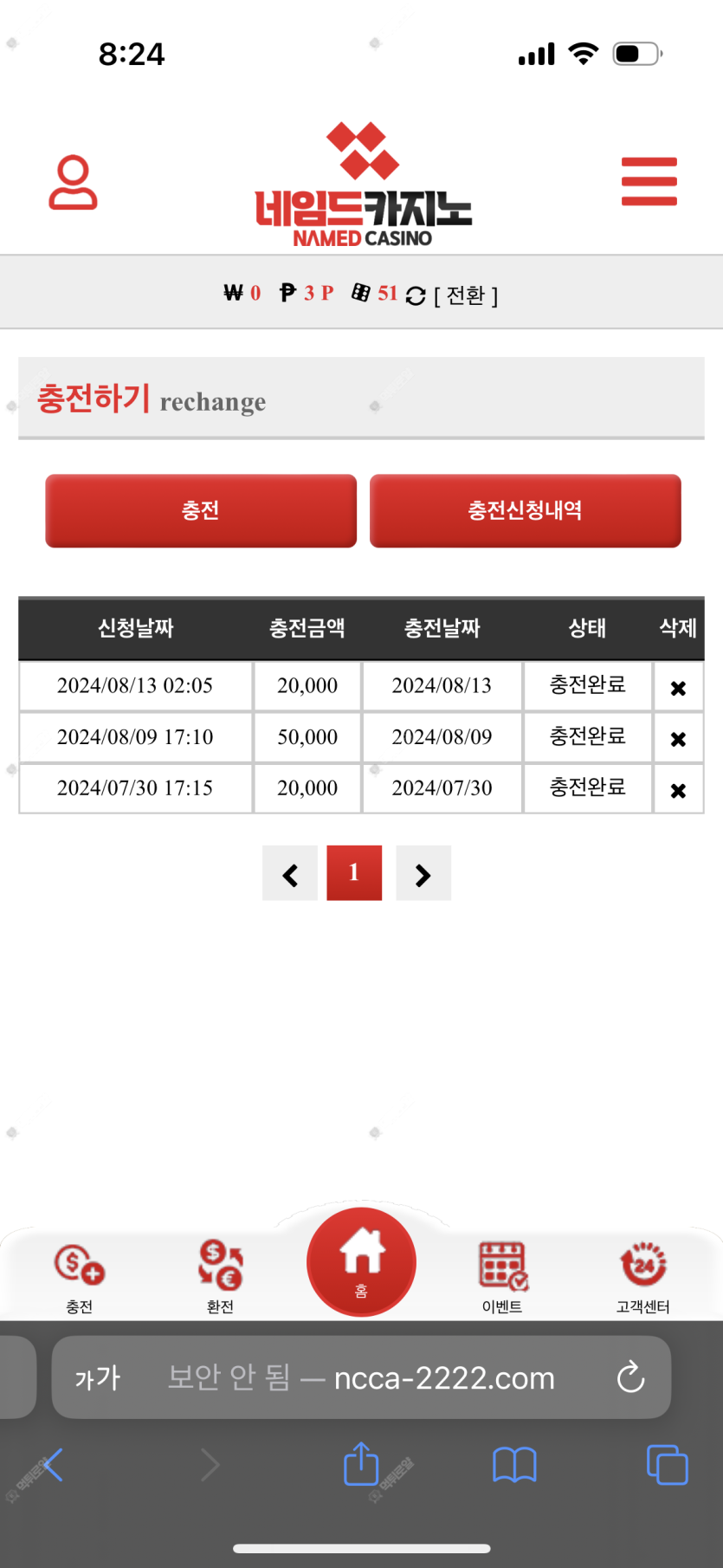The width and height of the screenshot is (723, 1568).
Task: Tap the 전환 conversion link
Action: (x=465, y=295)
